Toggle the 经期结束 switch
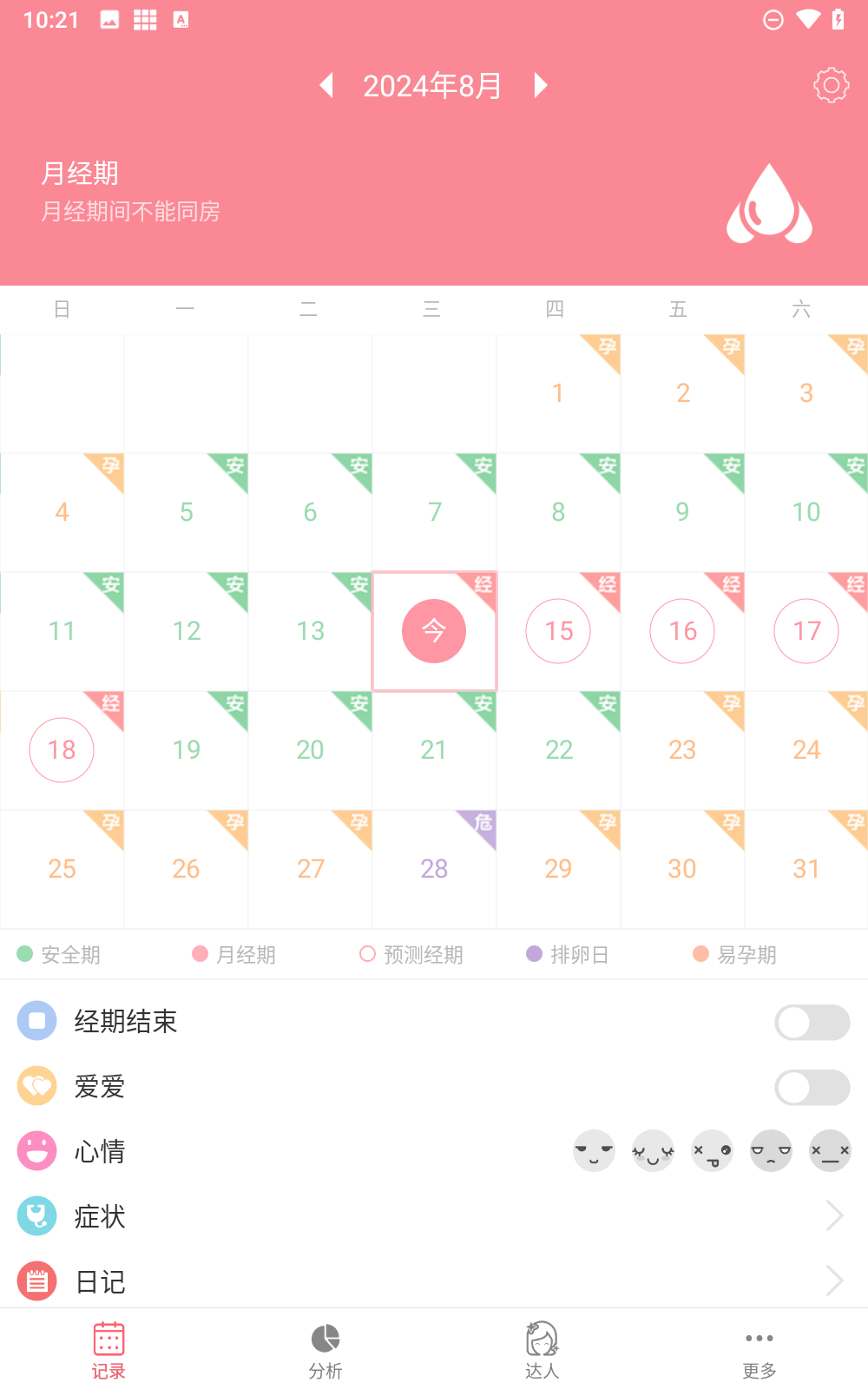The image size is (868, 1389). tap(812, 1022)
